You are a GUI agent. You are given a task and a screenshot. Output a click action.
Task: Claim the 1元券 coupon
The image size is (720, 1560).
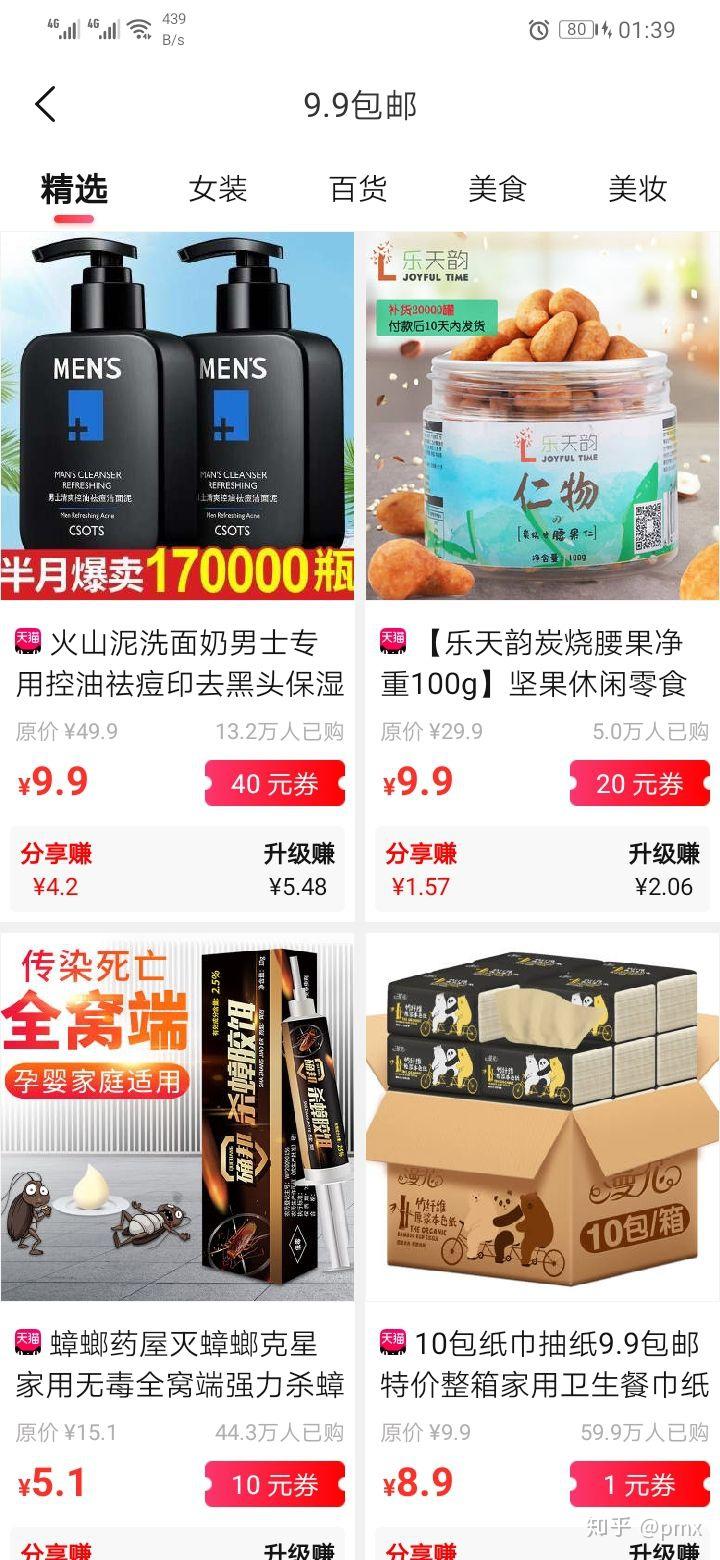[640, 1485]
